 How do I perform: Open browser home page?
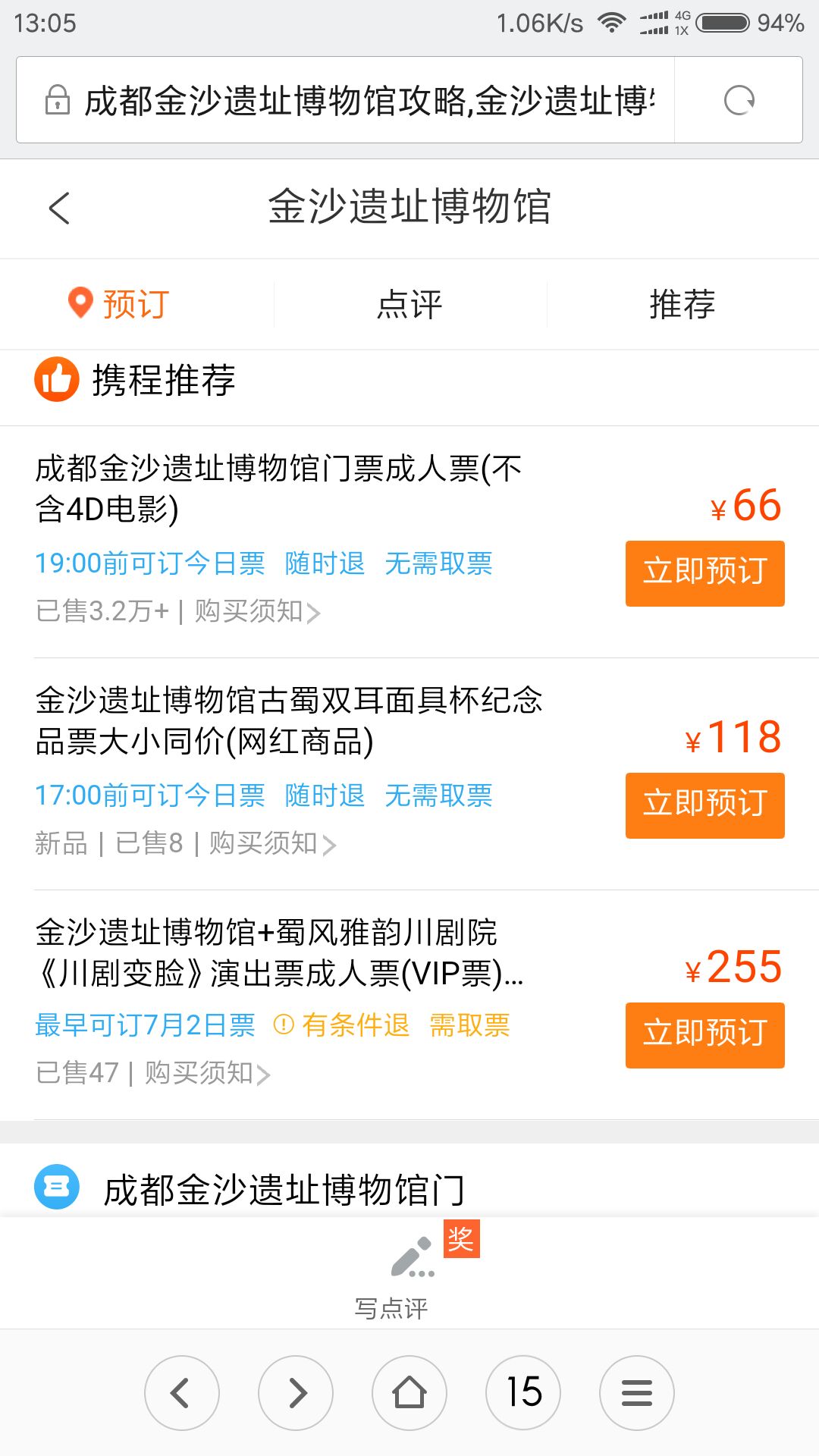pos(409,1393)
